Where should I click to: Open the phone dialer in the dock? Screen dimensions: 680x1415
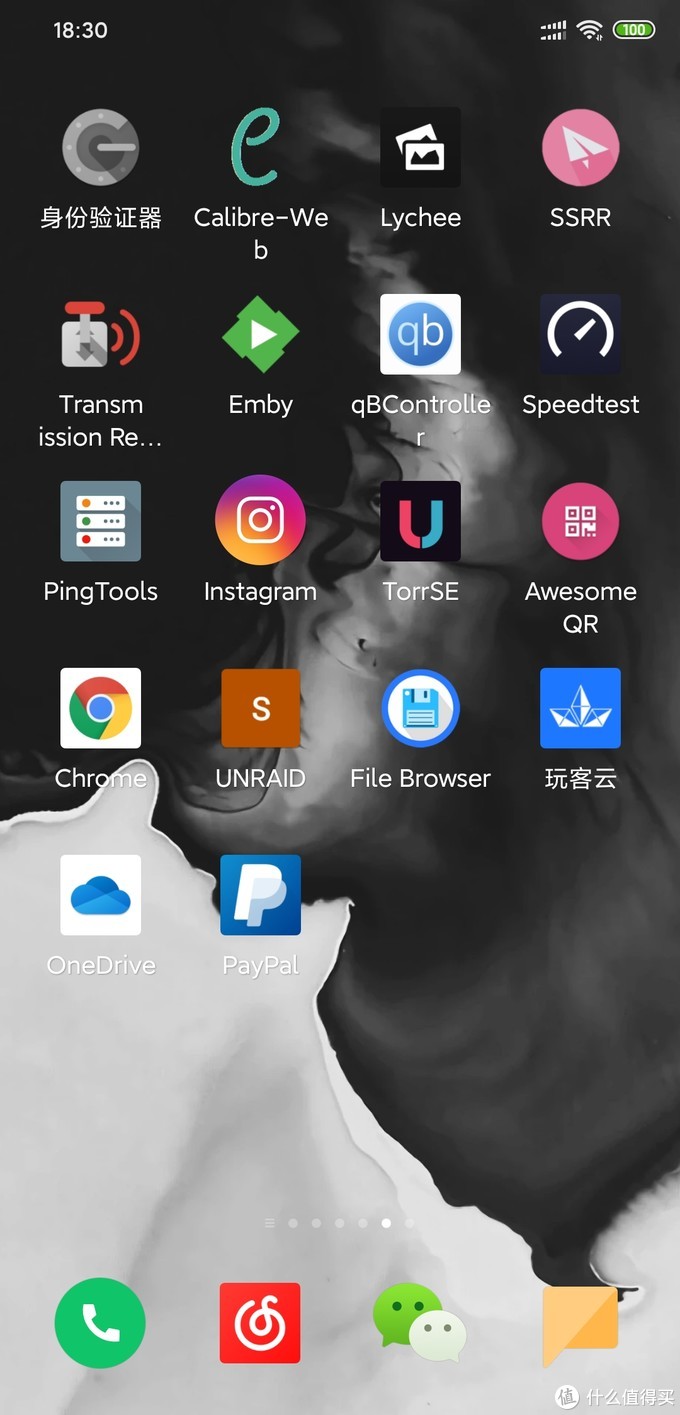[100, 1322]
